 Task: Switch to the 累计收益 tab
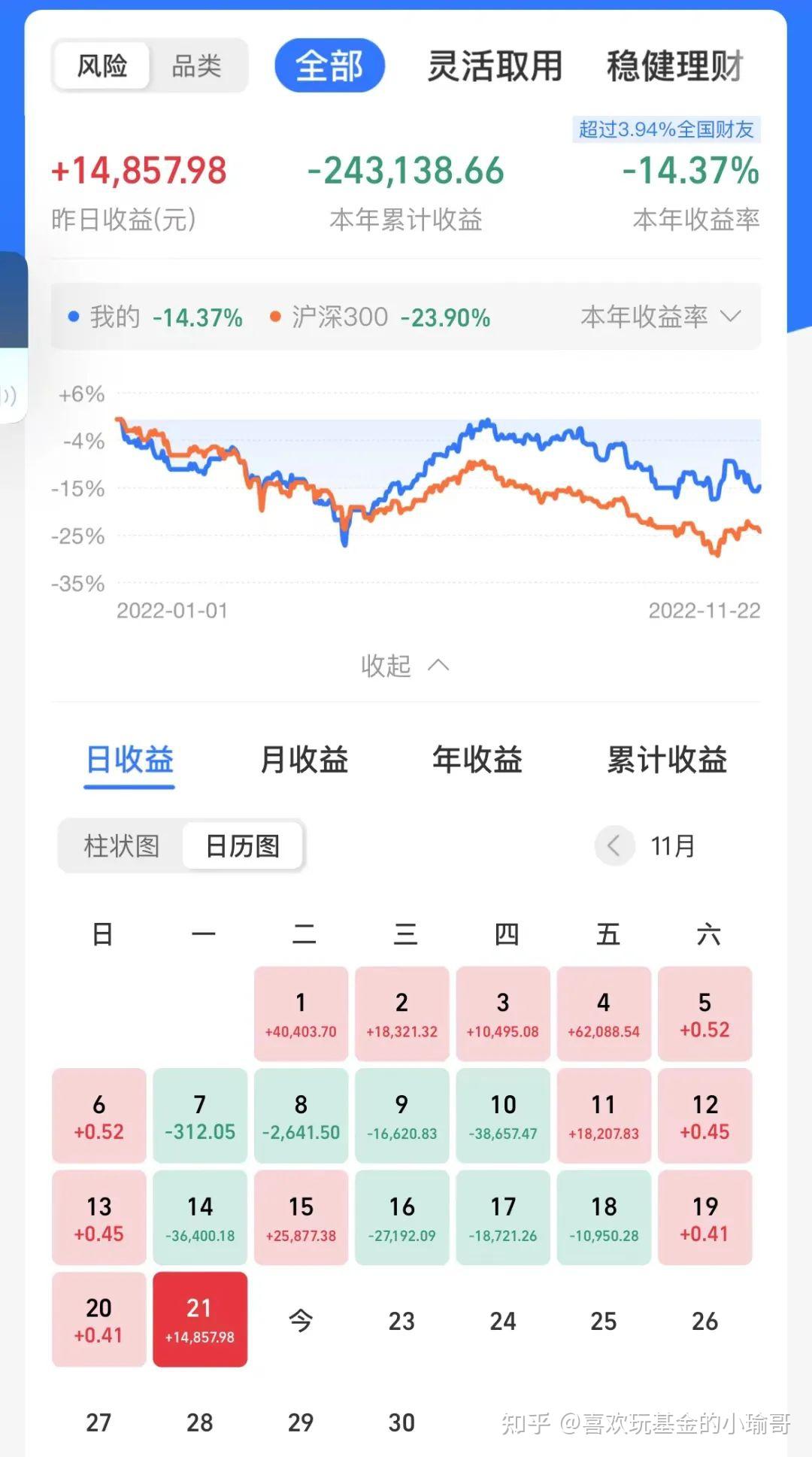pyautogui.click(x=667, y=760)
